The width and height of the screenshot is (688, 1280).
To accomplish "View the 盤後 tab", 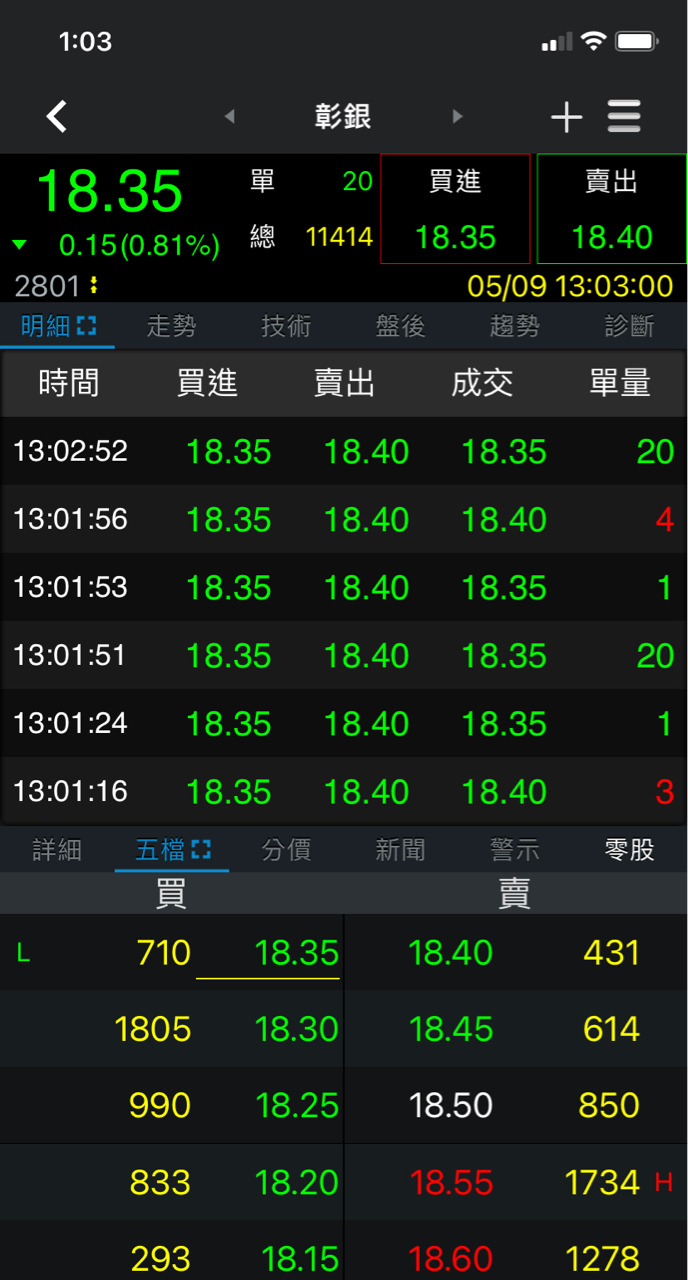I will click(x=400, y=326).
